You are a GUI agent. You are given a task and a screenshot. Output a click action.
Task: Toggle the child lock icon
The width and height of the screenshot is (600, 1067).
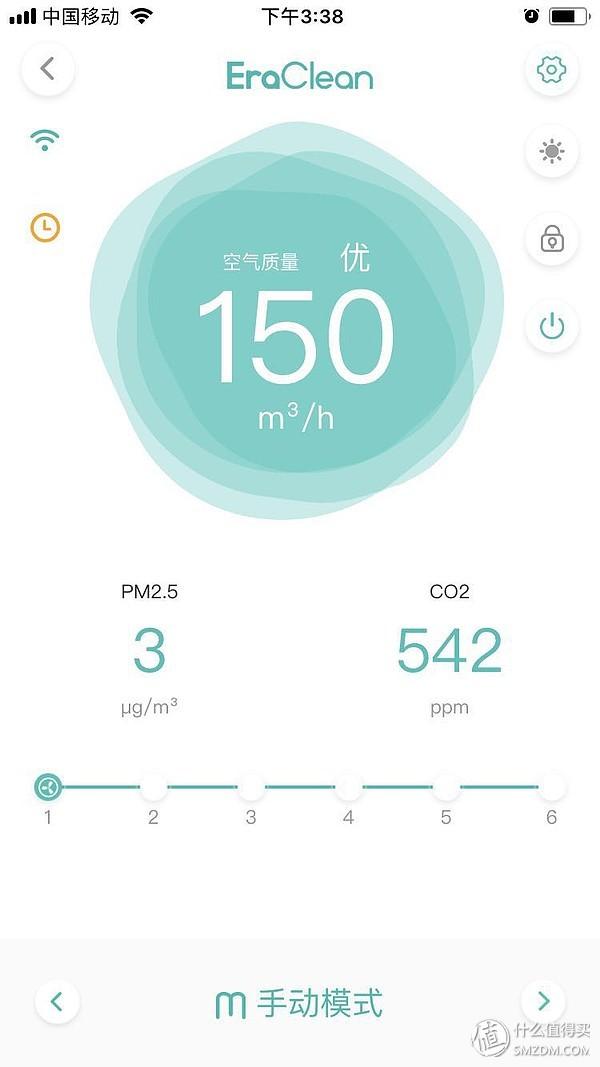[x=551, y=239]
